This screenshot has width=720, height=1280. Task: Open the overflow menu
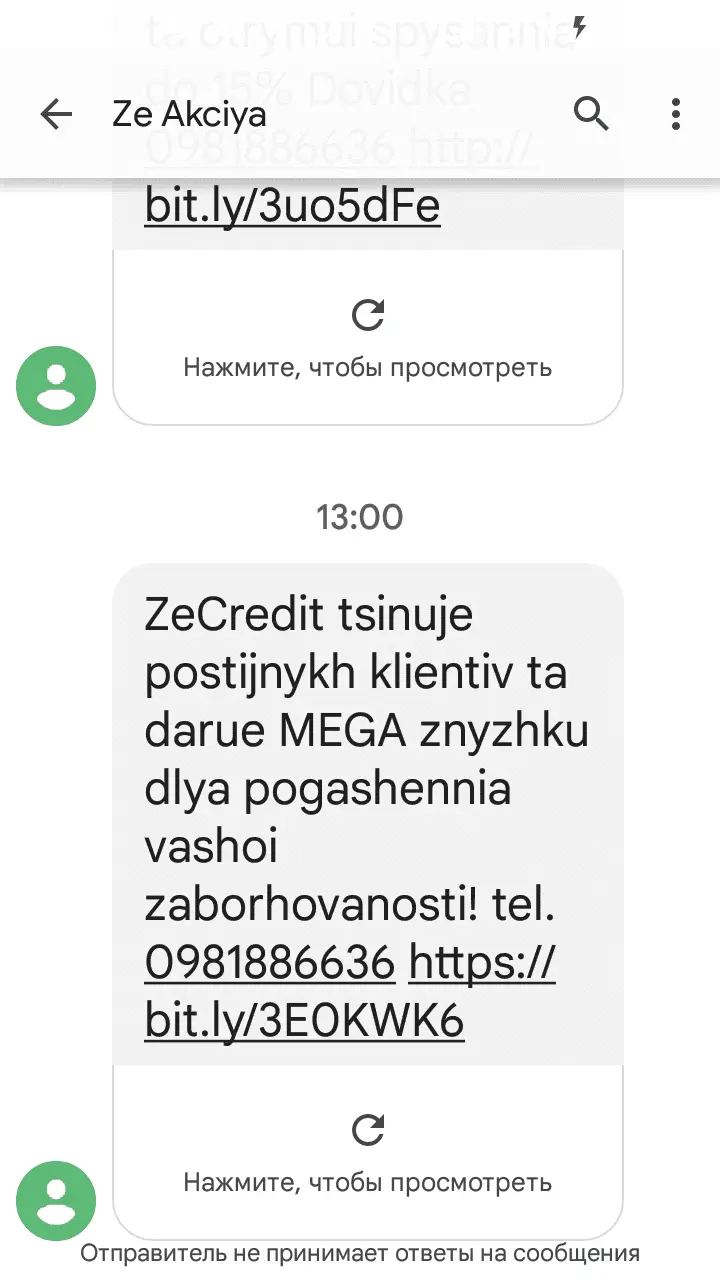[x=676, y=115]
